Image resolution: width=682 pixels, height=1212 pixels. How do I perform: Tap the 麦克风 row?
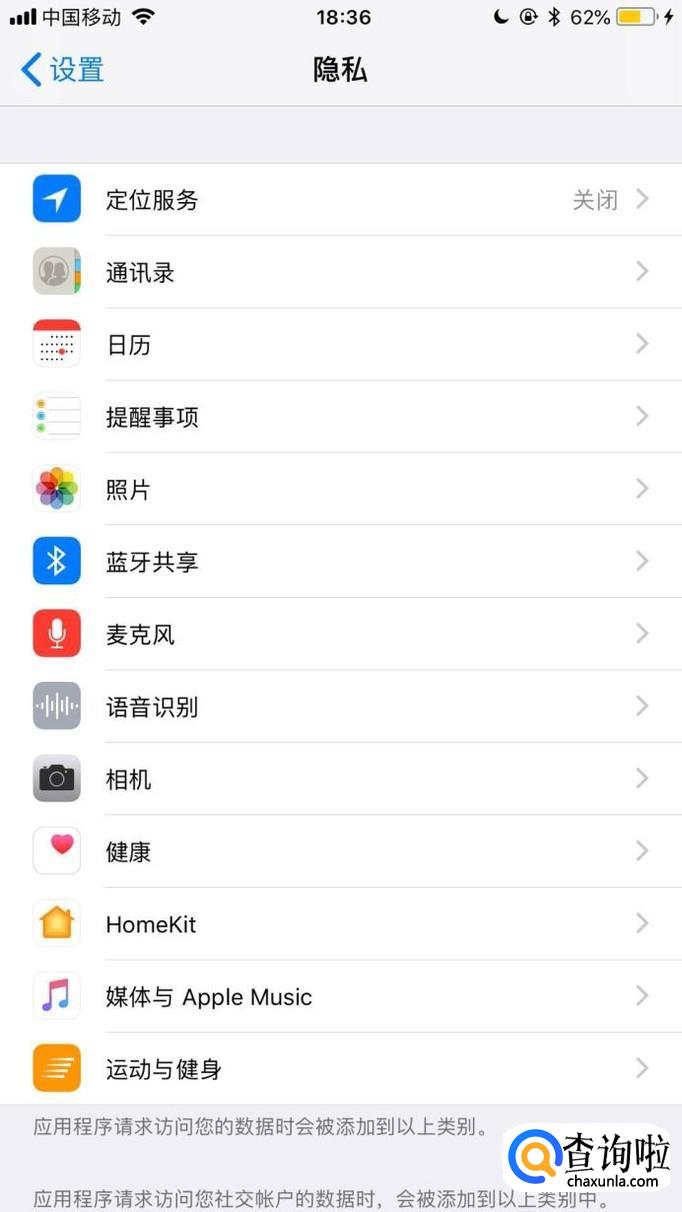[340, 634]
